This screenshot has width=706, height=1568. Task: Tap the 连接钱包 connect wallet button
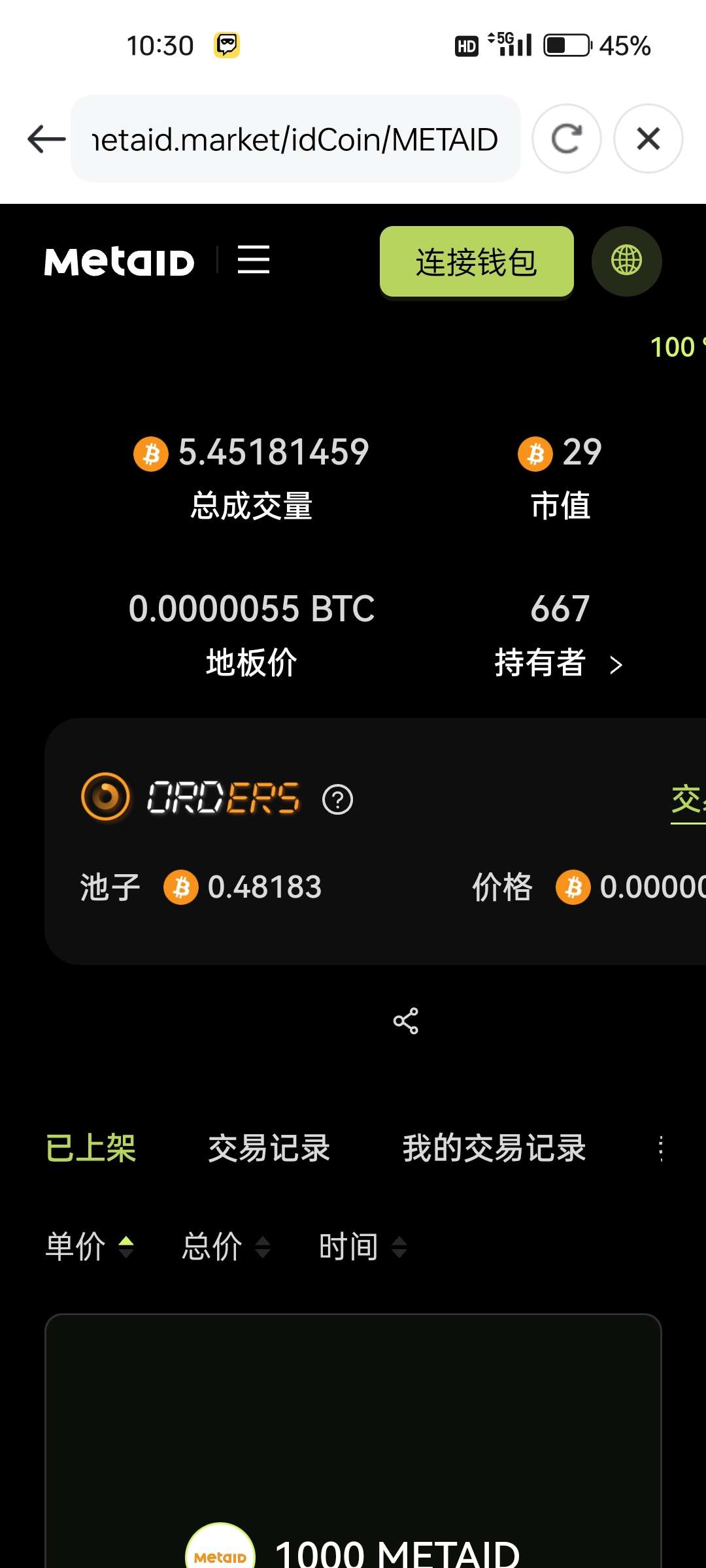(477, 261)
